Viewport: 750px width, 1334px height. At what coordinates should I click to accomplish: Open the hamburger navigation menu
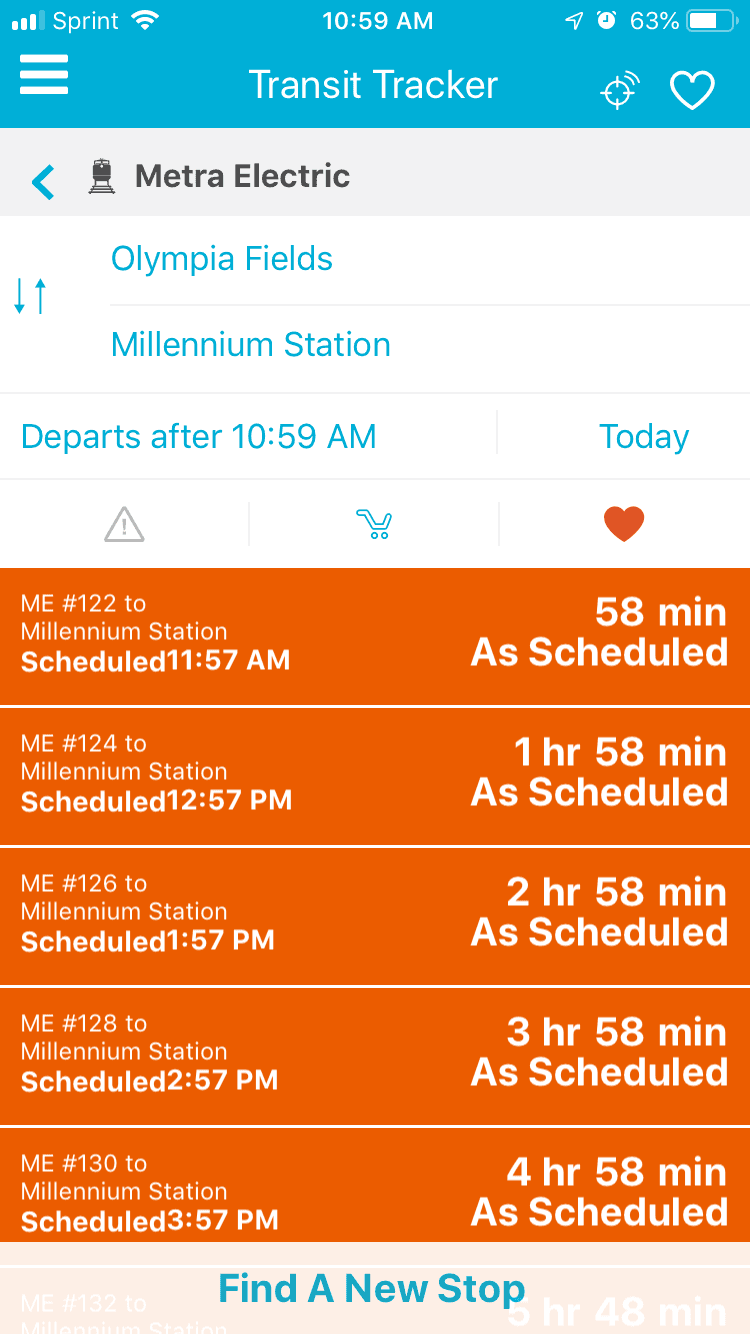point(44,76)
